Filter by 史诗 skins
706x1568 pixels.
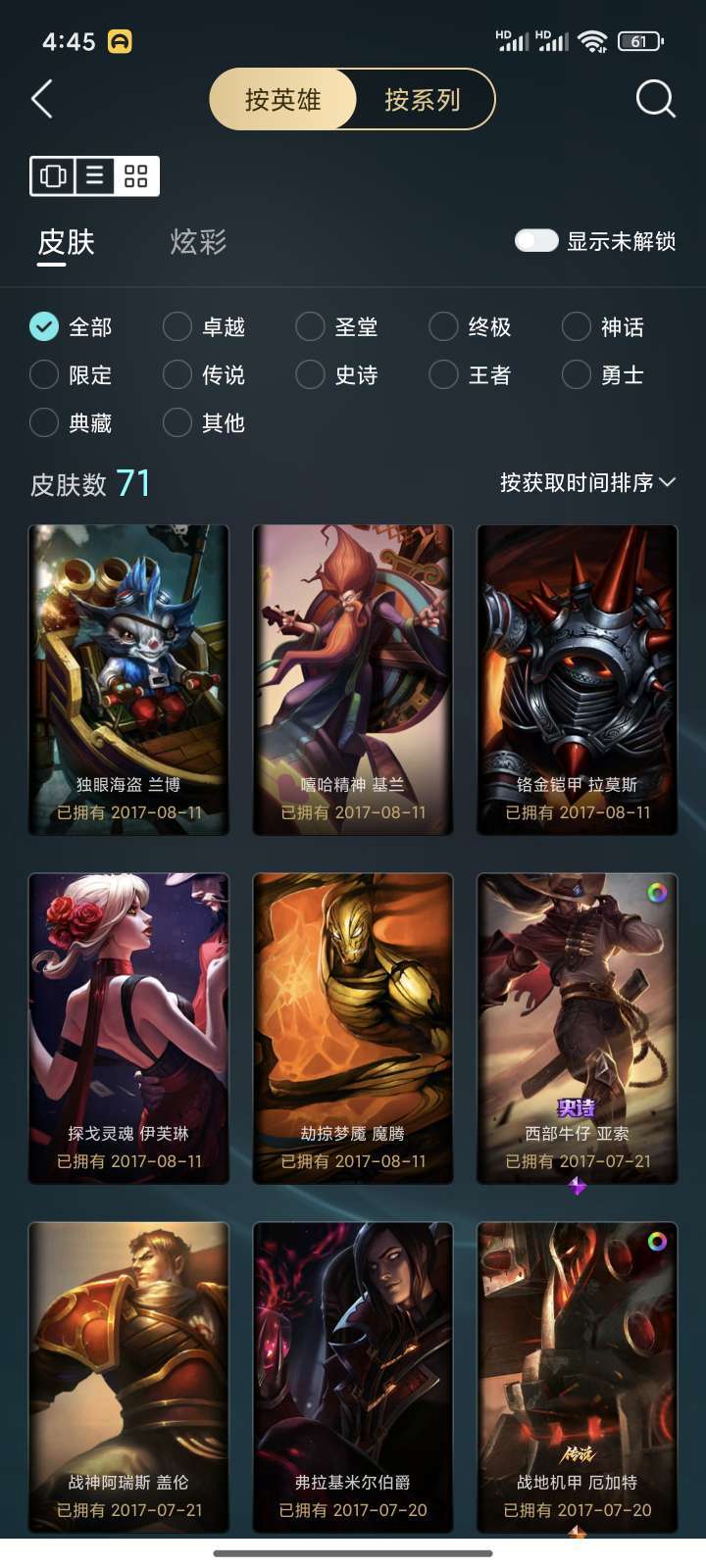tap(337, 374)
